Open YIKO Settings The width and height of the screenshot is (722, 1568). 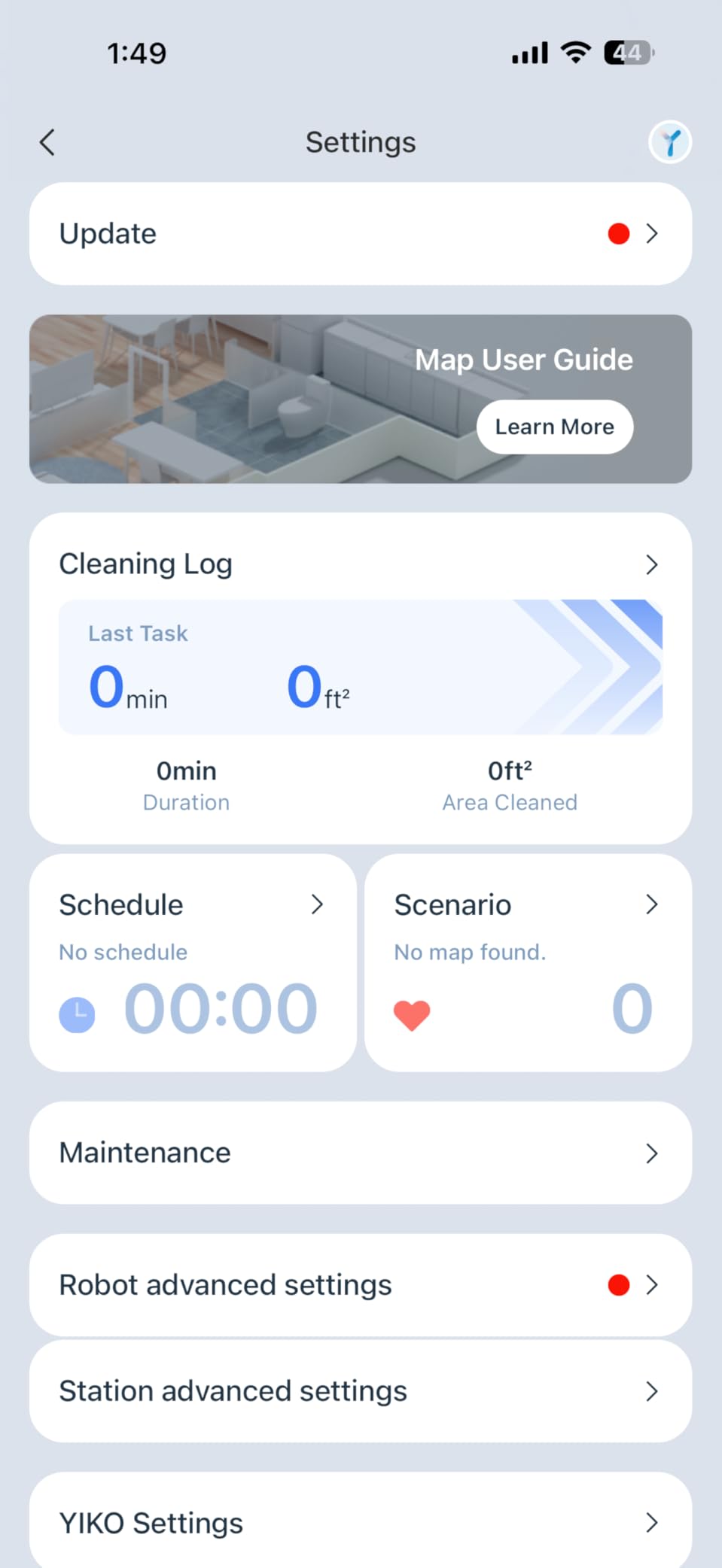(x=361, y=1523)
